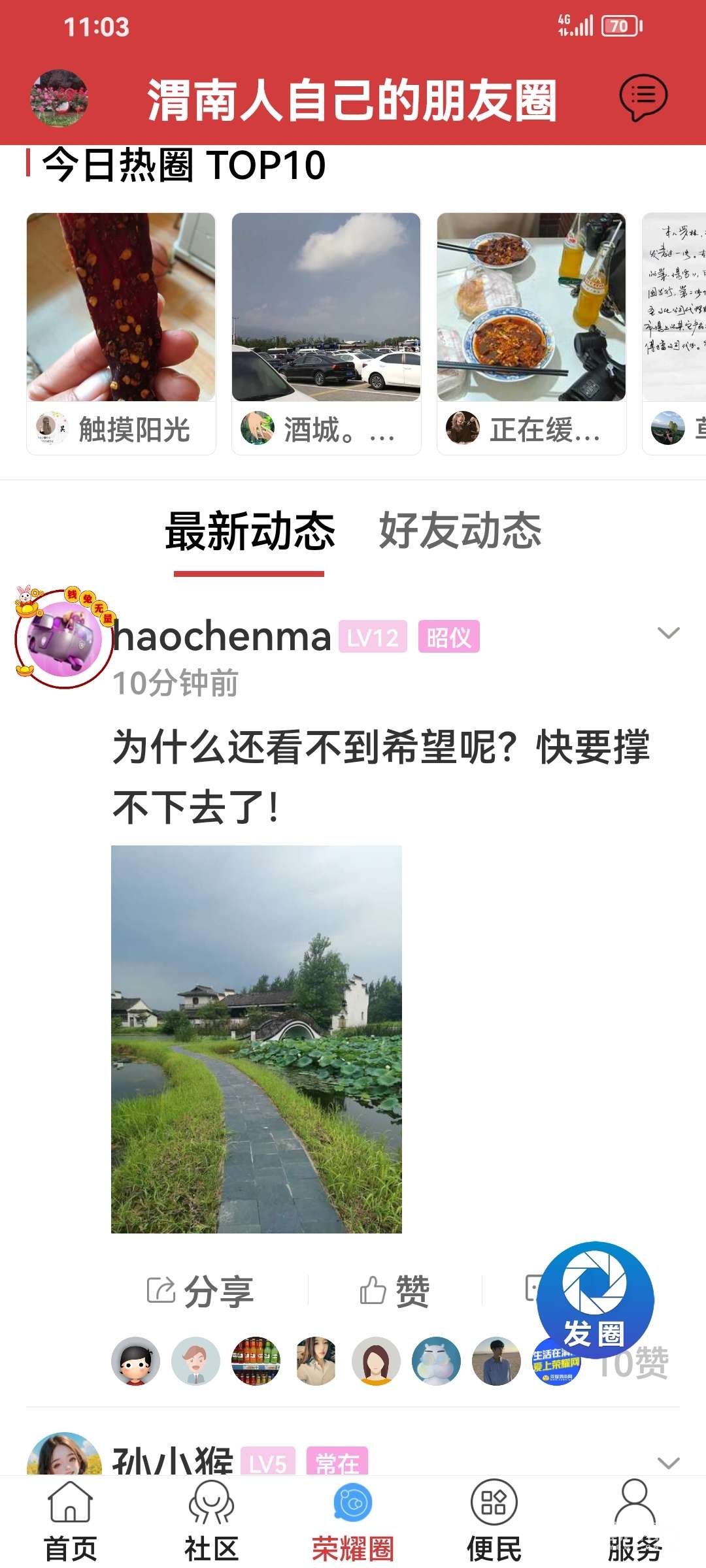Open the 正在缓… hot circle card
This screenshot has height=1568, width=706.
click(x=531, y=333)
